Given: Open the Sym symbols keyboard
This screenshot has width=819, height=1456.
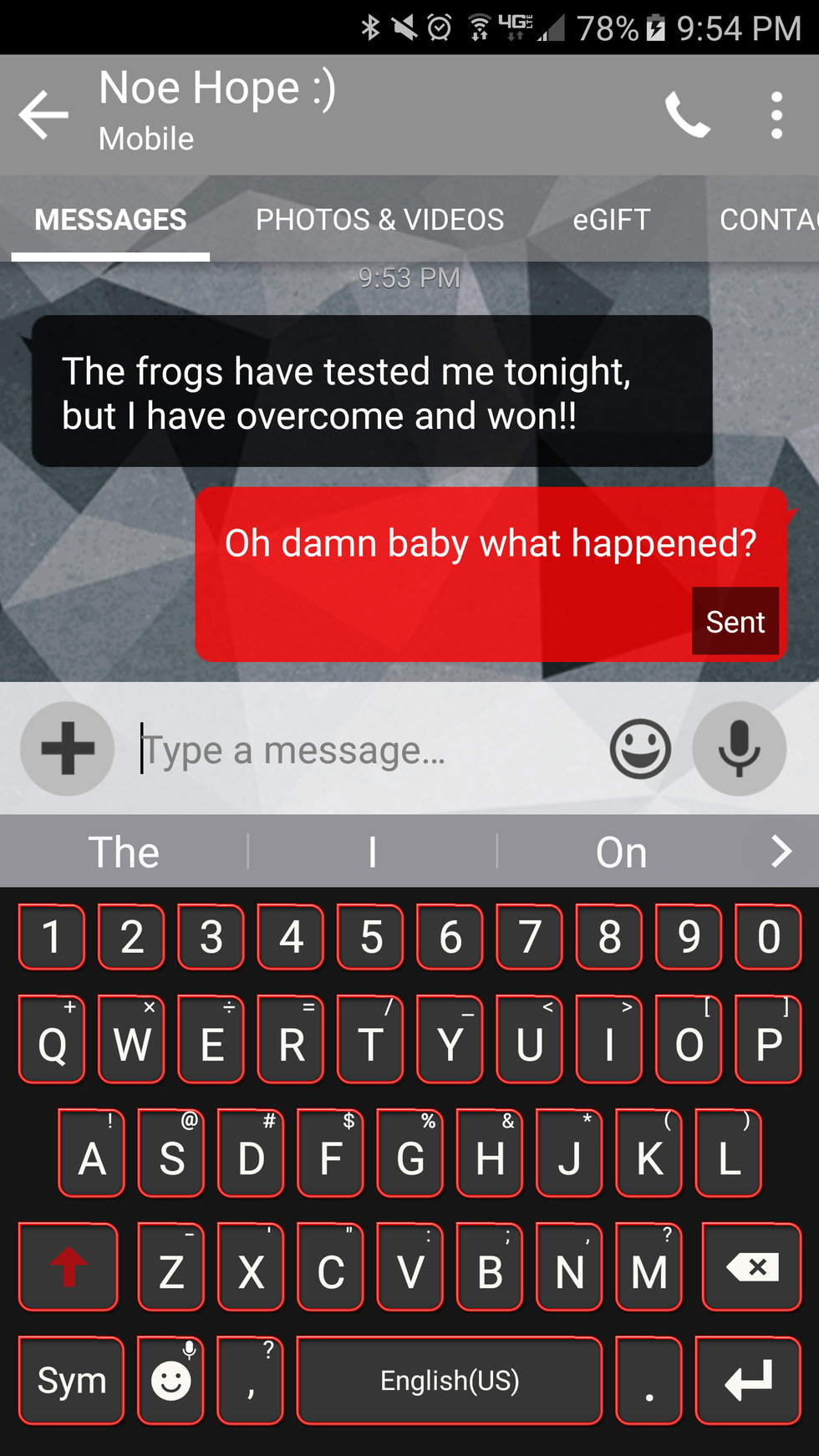Looking at the screenshot, I should point(71,1380).
